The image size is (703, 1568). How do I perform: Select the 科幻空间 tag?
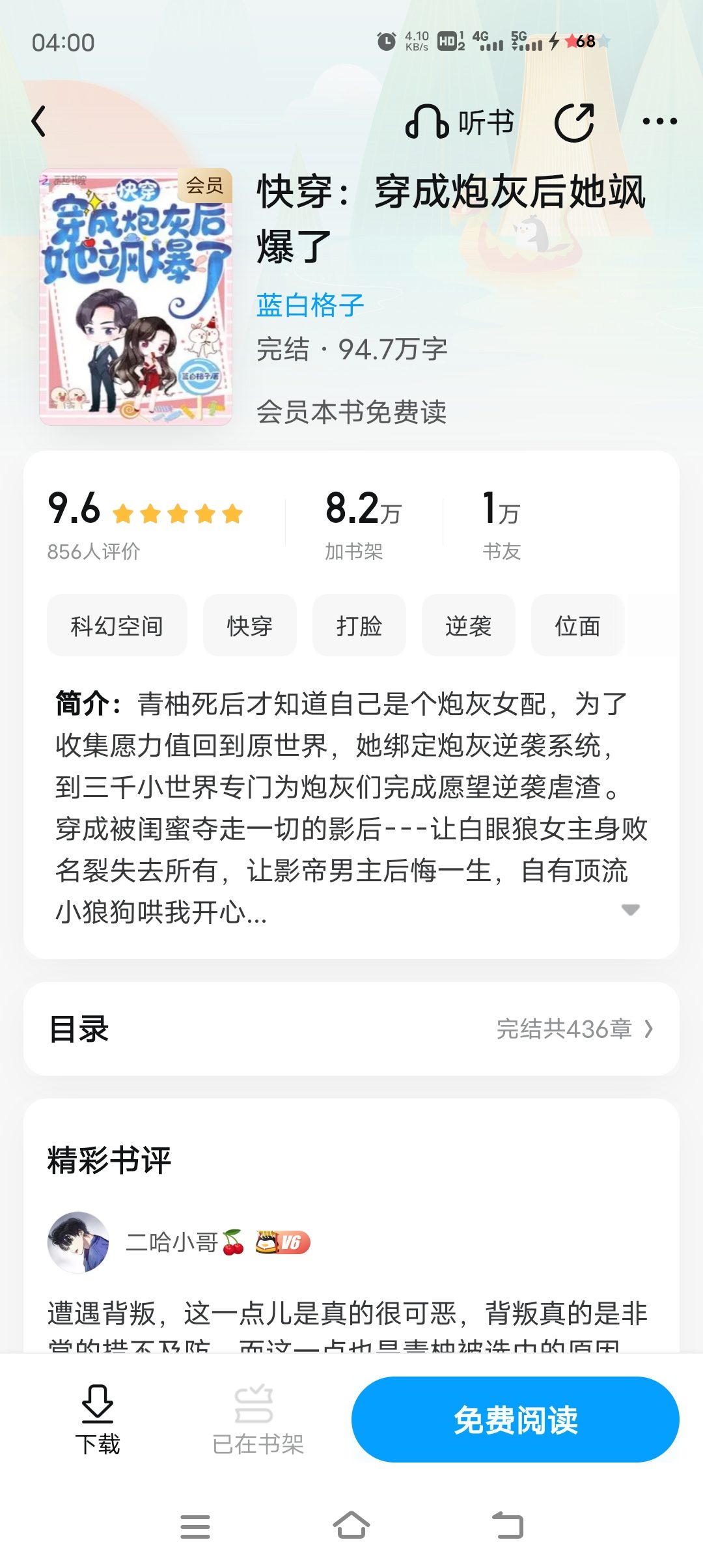click(117, 625)
